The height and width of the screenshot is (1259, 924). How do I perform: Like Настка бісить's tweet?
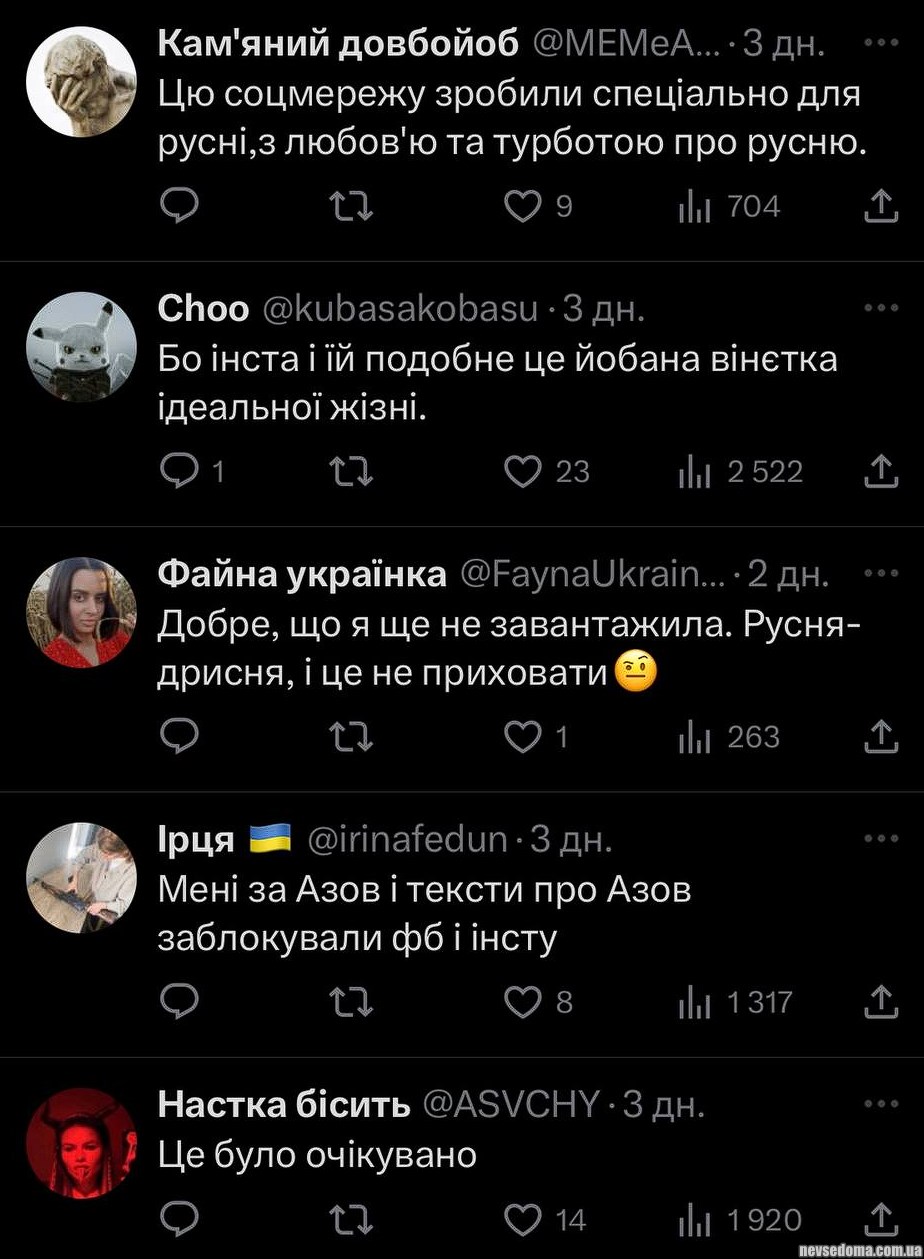pyautogui.click(x=522, y=1219)
